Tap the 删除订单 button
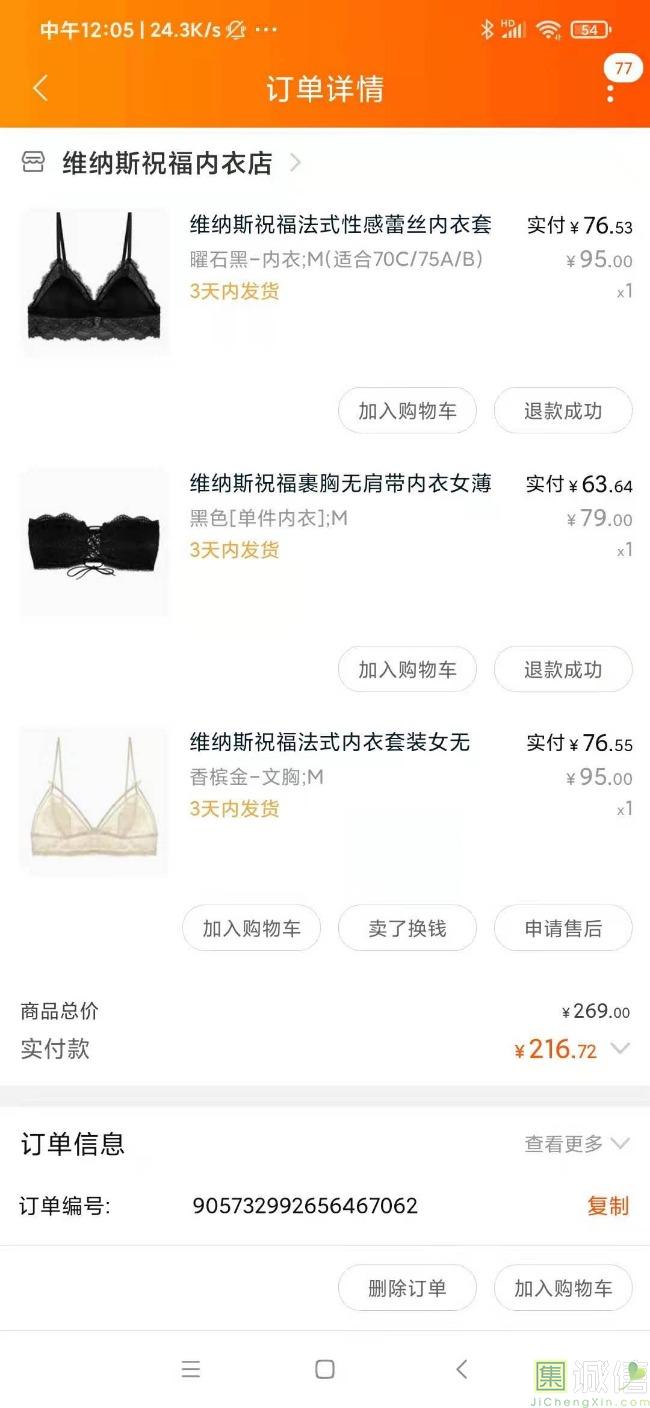 tap(407, 1288)
